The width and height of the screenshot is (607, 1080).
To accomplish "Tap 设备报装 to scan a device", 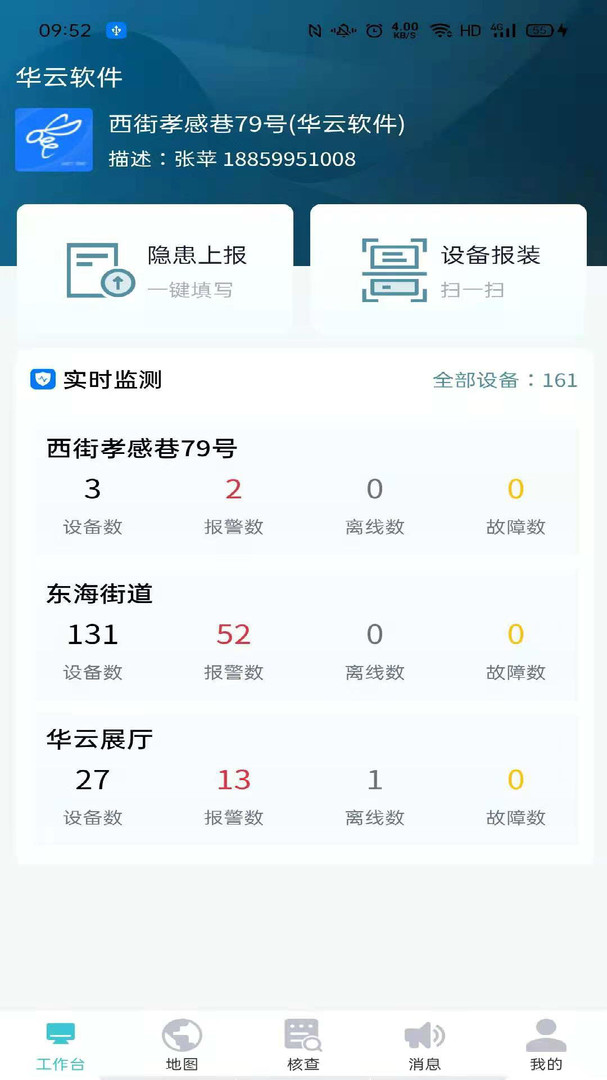I will pos(448,270).
